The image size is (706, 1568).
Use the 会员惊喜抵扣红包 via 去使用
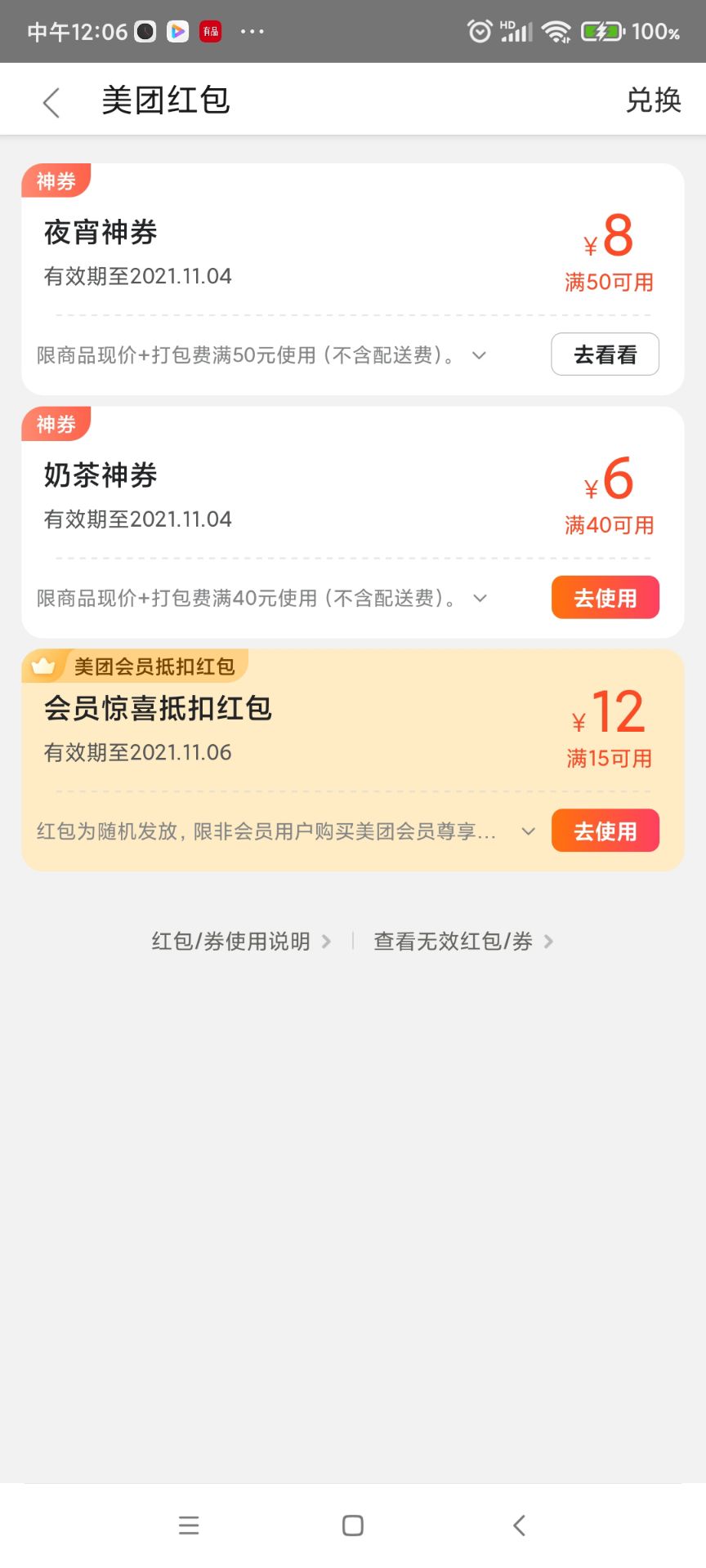coord(605,831)
